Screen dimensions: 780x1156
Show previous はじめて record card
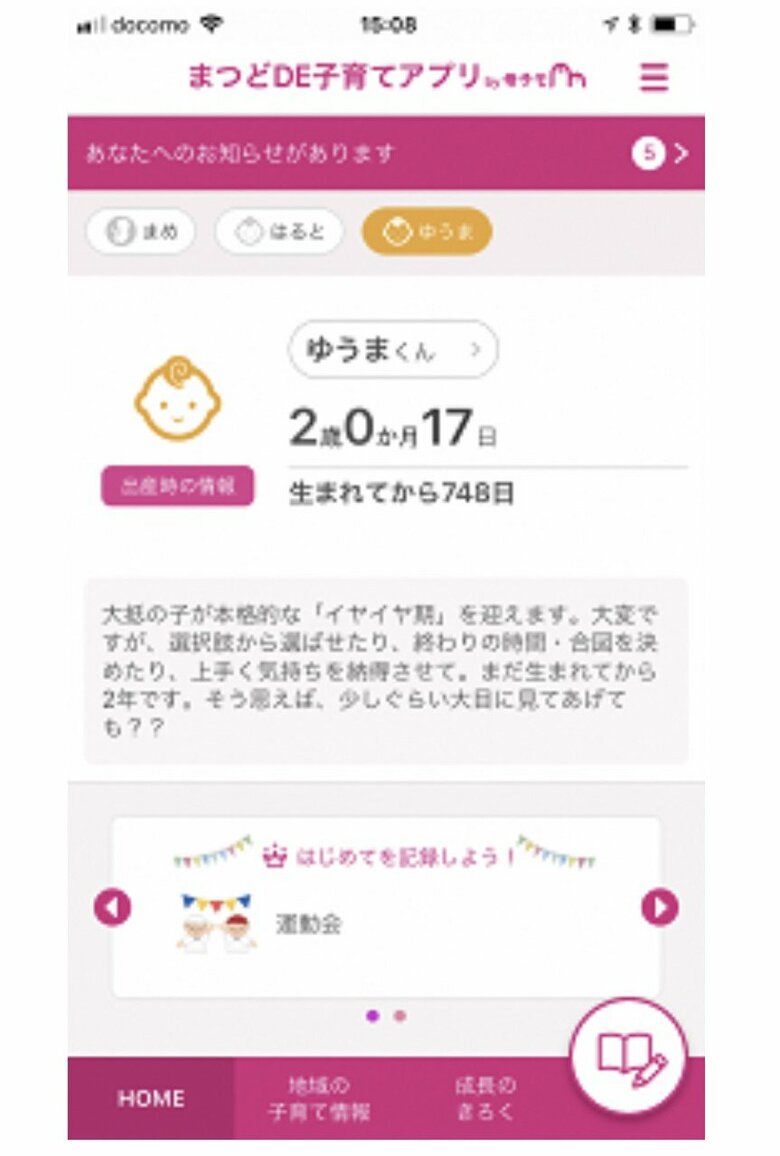tap(112, 908)
